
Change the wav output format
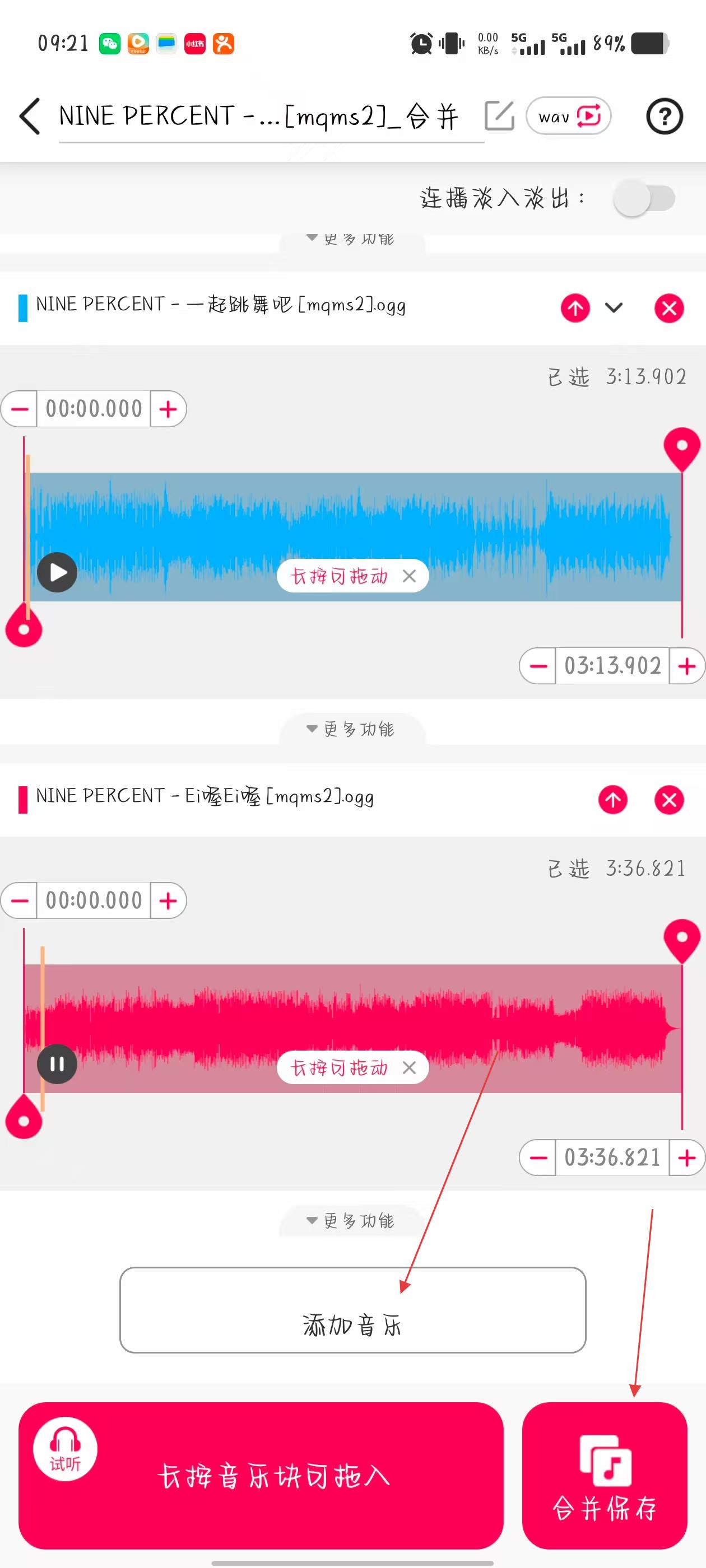568,116
